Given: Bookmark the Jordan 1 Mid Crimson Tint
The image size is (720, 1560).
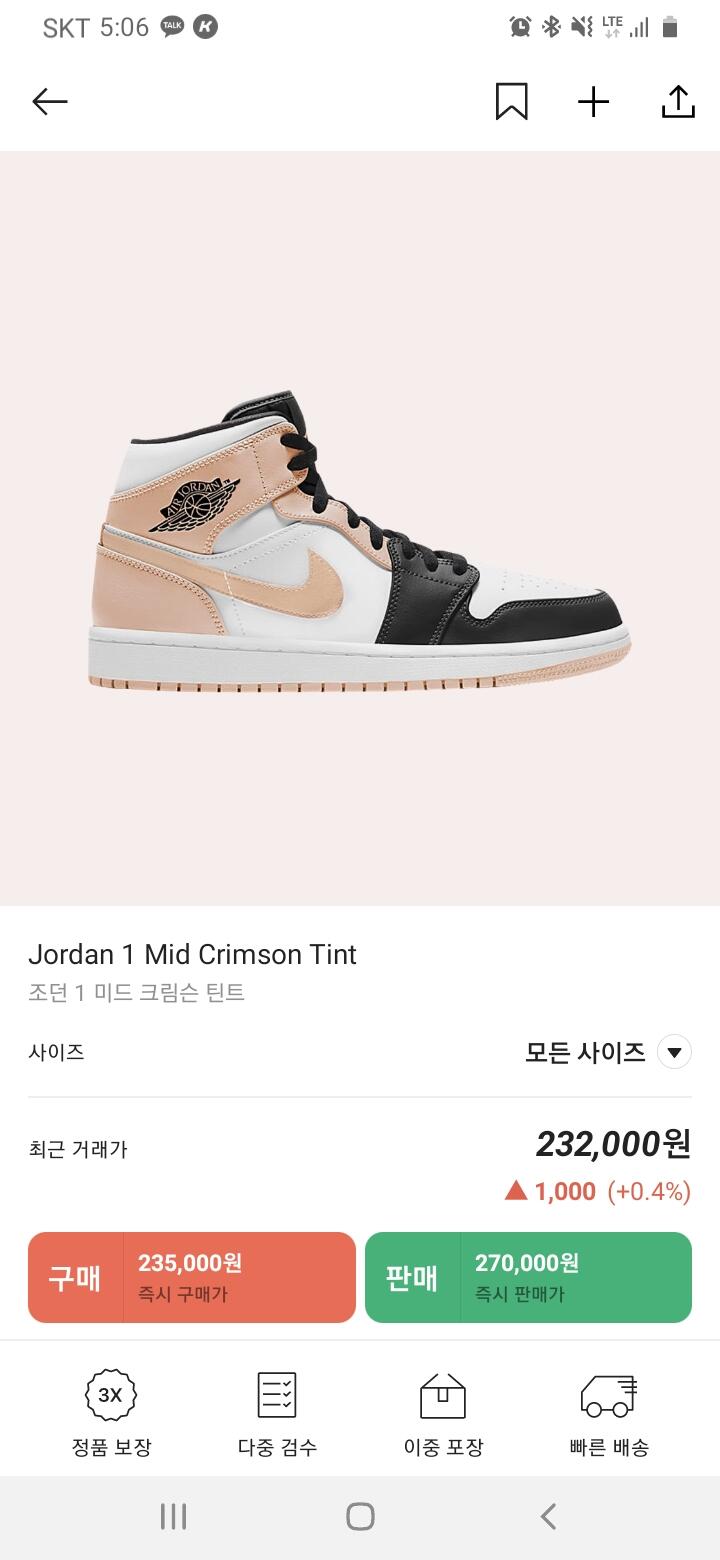Looking at the screenshot, I should [x=511, y=102].
